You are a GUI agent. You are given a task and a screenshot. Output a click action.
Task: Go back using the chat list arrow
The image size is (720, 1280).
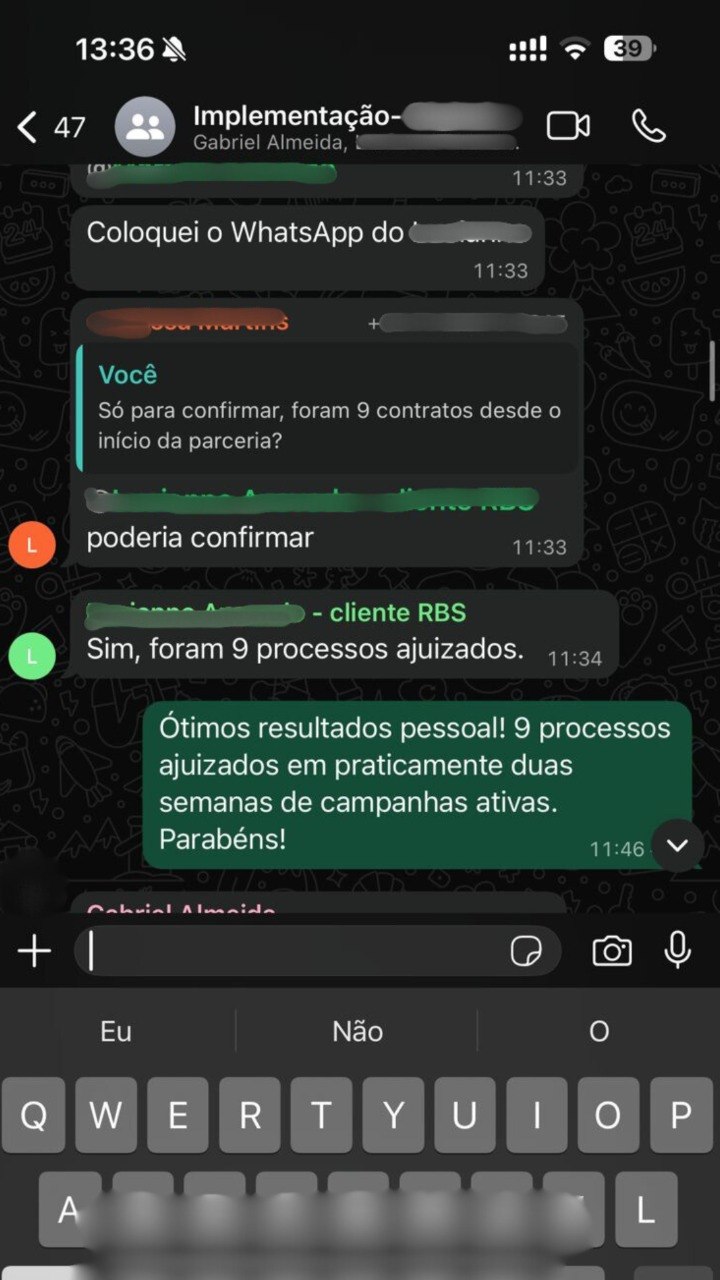pyautogui.click(x=24, y=127)
